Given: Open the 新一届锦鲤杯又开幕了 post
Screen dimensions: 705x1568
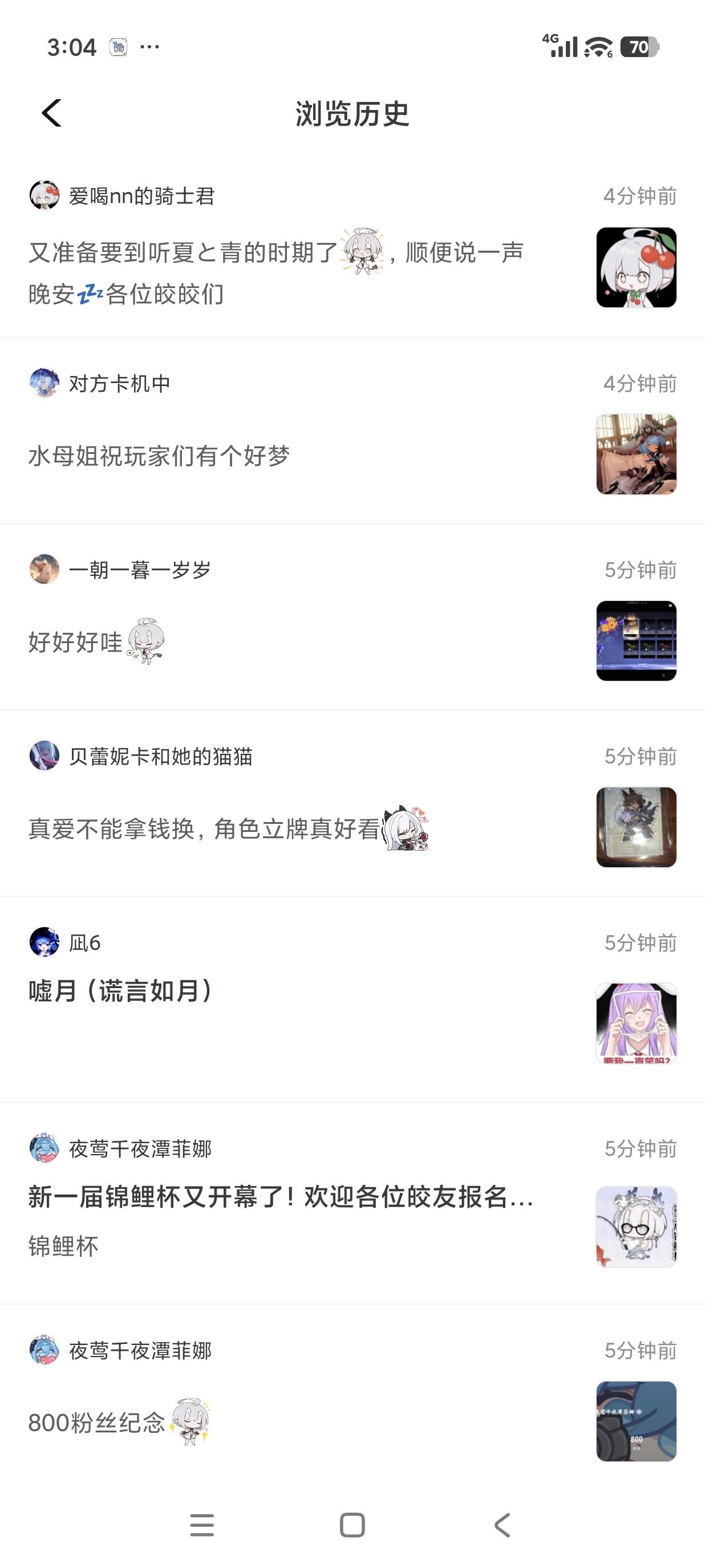Looking at the screenshot, I should 280,1197.
